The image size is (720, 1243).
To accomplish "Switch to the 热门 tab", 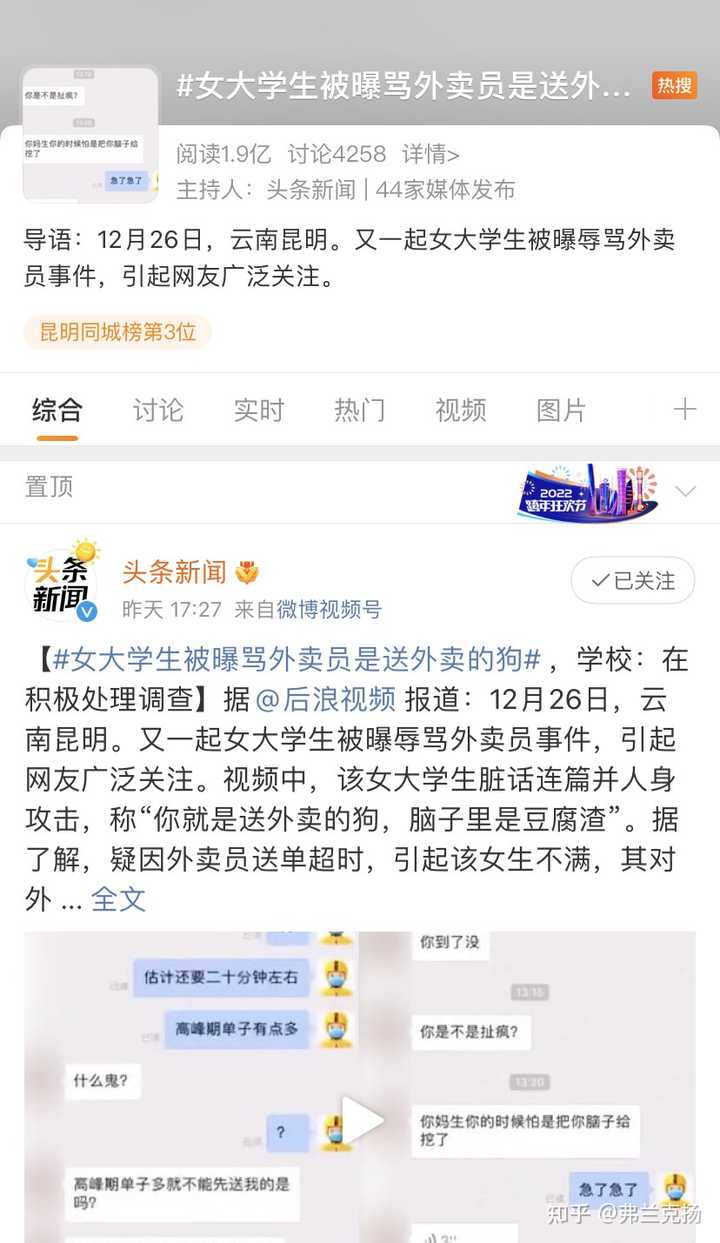I will click(x=359, y=410).
